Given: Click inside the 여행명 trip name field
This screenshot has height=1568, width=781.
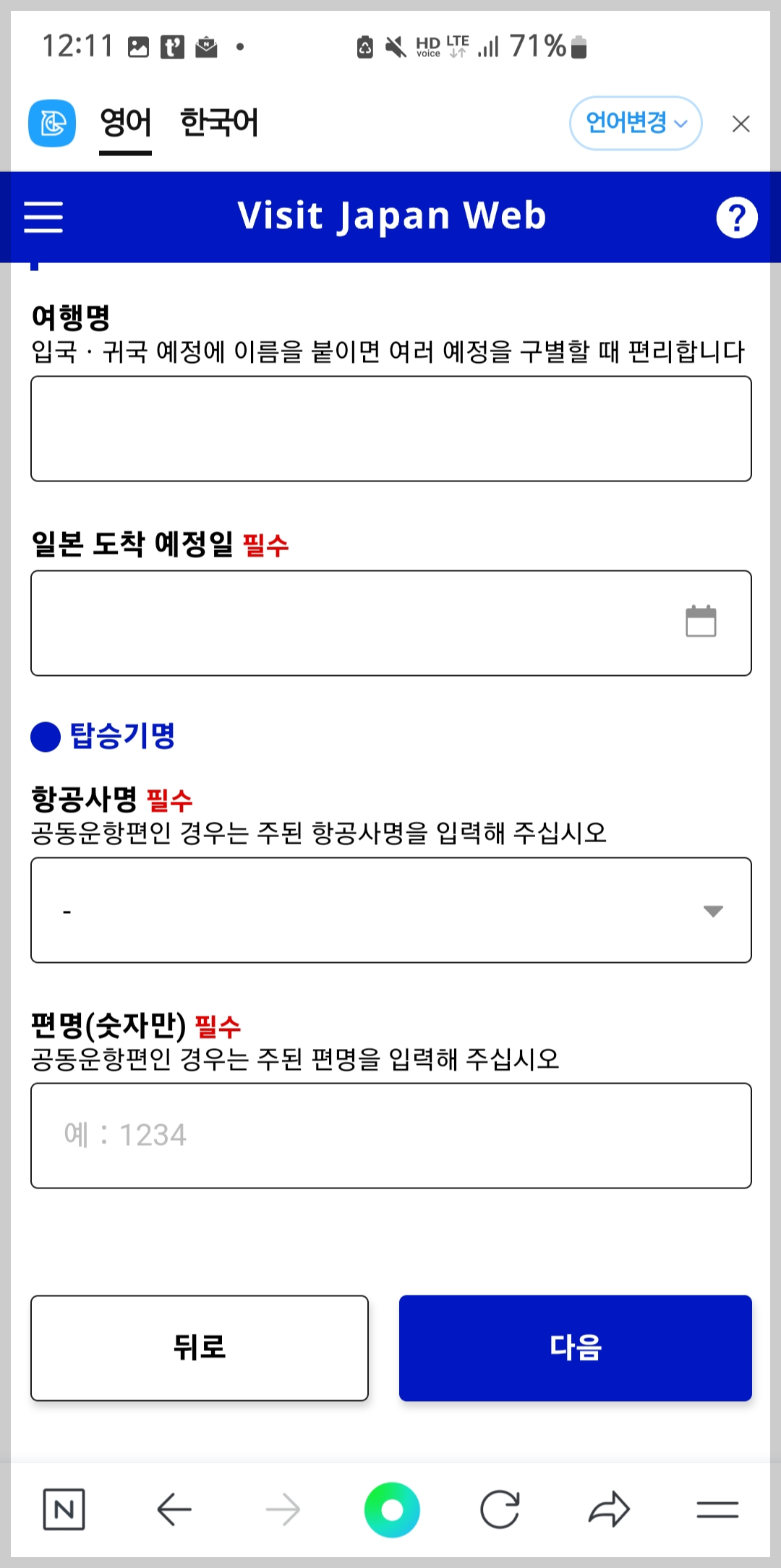Looking at the screenshot, I should coord(390,427).
